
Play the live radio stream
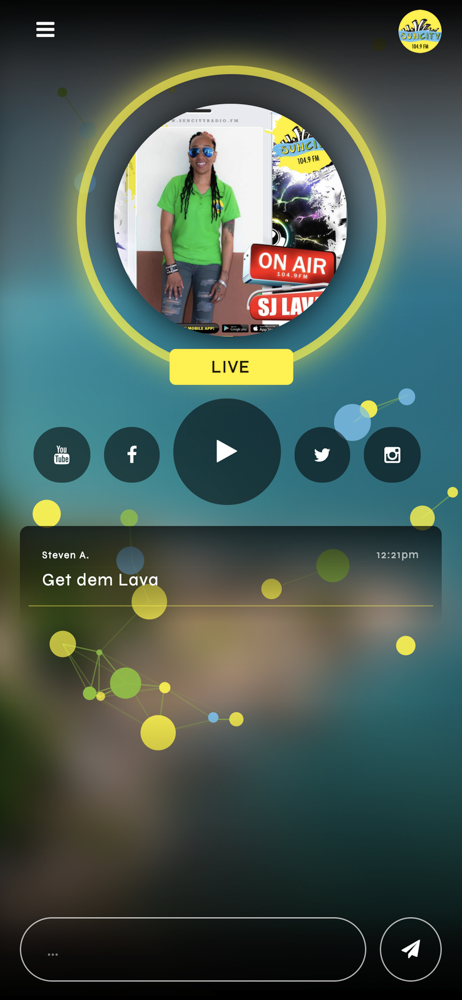[x=227, y=452]
